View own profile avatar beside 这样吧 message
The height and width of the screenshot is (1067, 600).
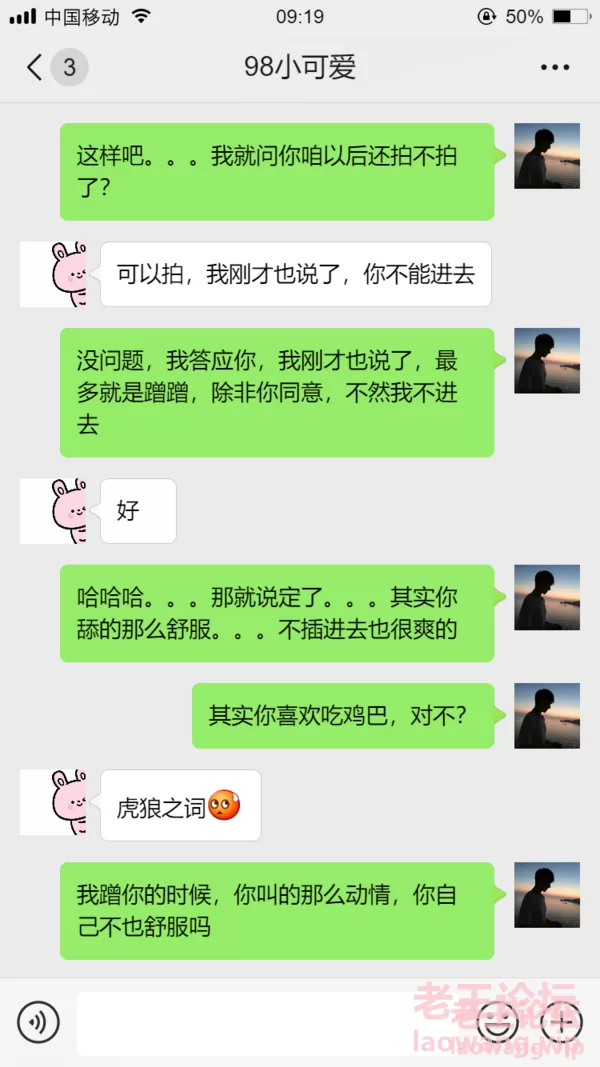pos(547,156)
